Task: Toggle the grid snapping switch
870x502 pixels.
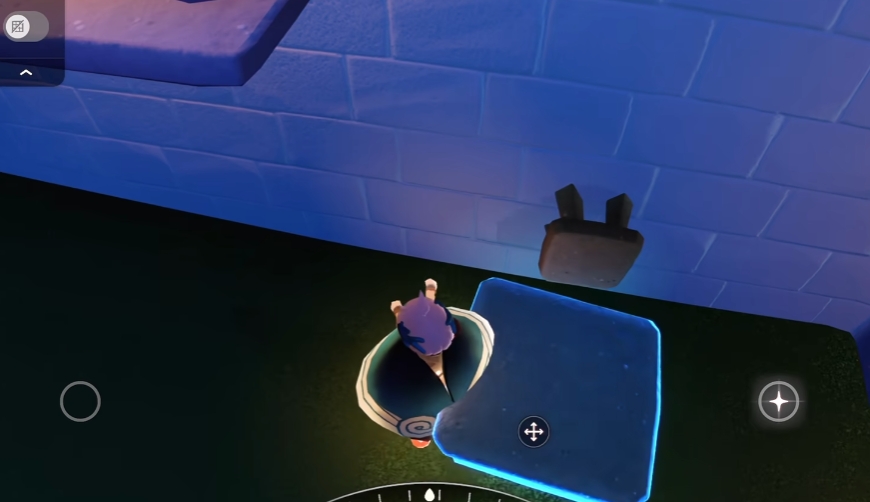Action: click(x=26, y=27)
